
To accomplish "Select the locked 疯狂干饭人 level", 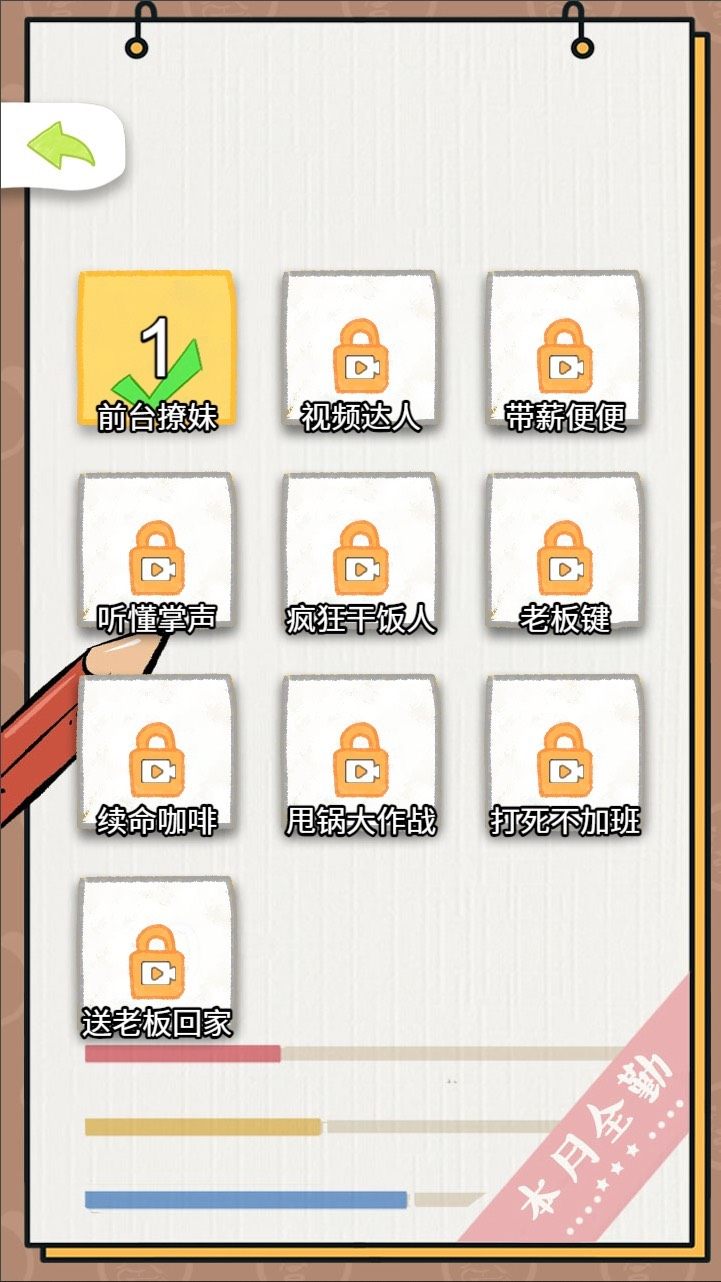I will [360, 554].
